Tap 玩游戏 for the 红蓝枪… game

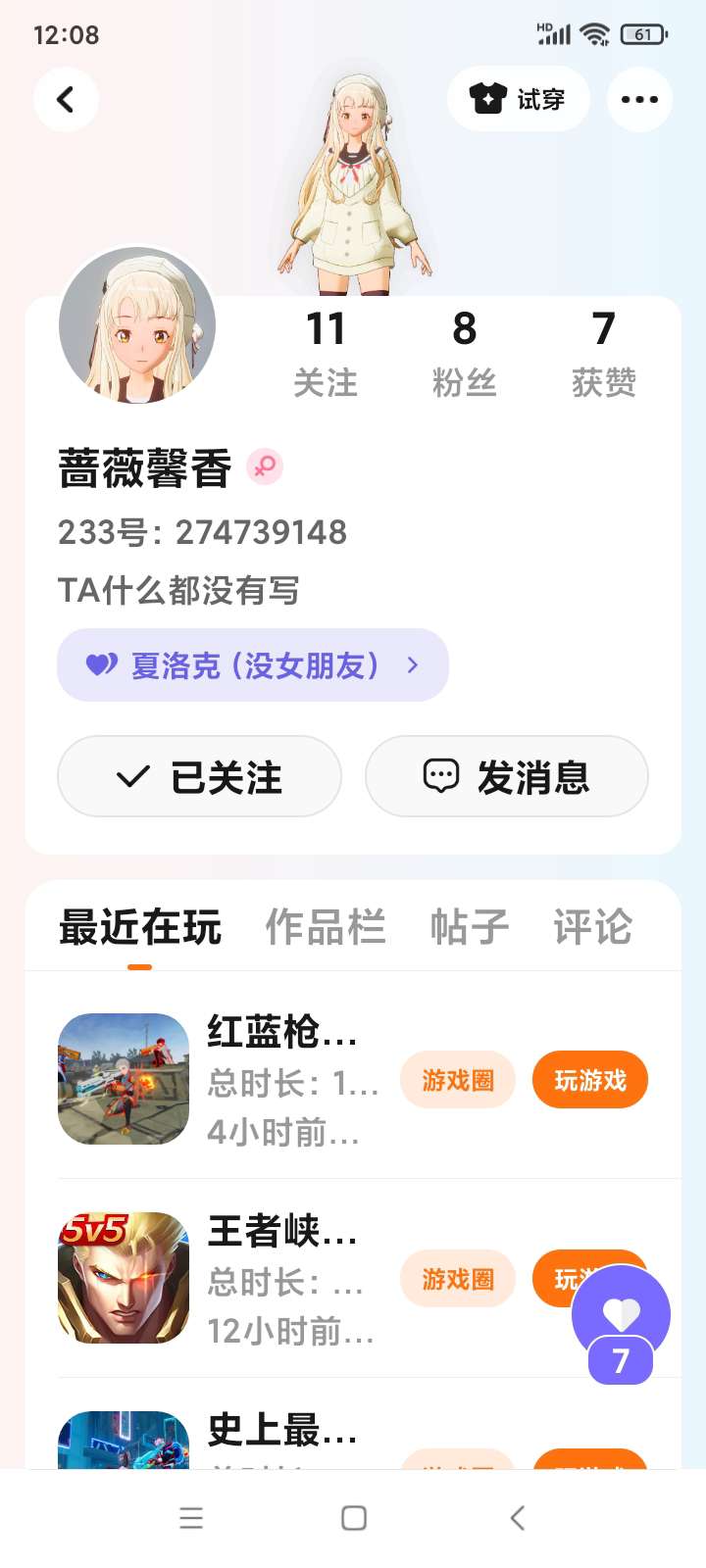(x=590, y=1080)
